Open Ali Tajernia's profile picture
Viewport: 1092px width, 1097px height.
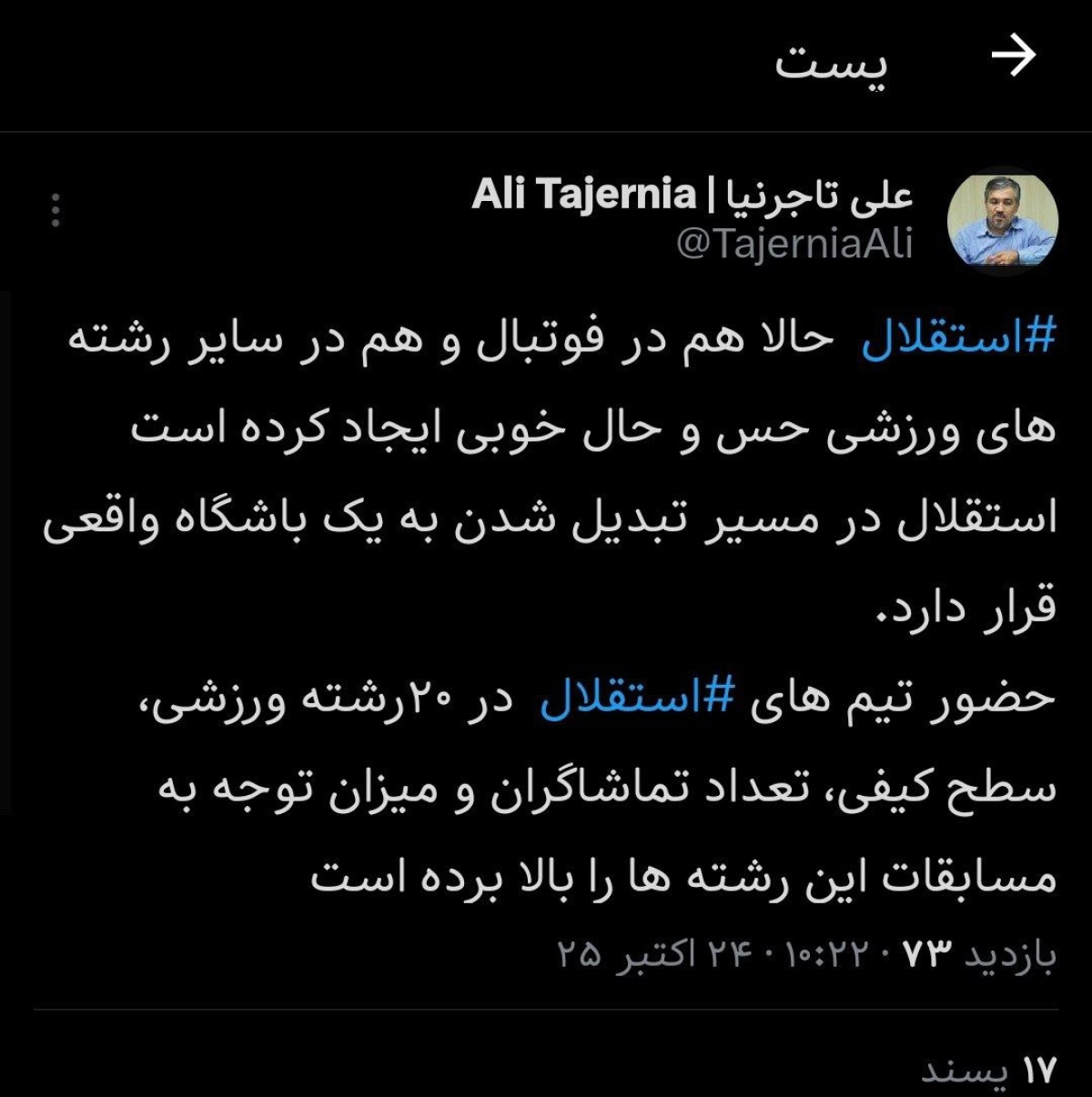click(x=1002, y=221)
